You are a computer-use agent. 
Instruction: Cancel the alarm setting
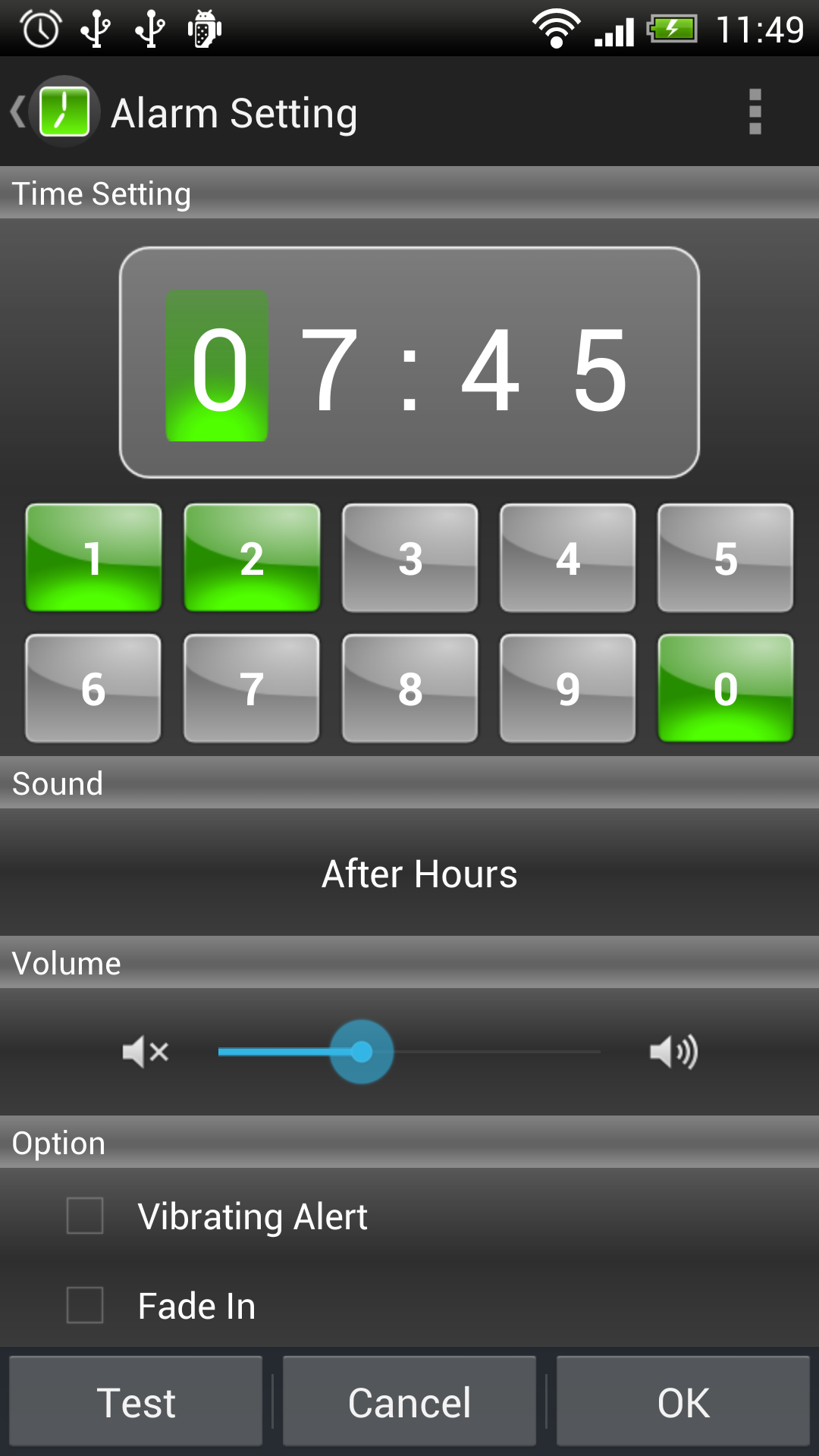coord(409,1401)
